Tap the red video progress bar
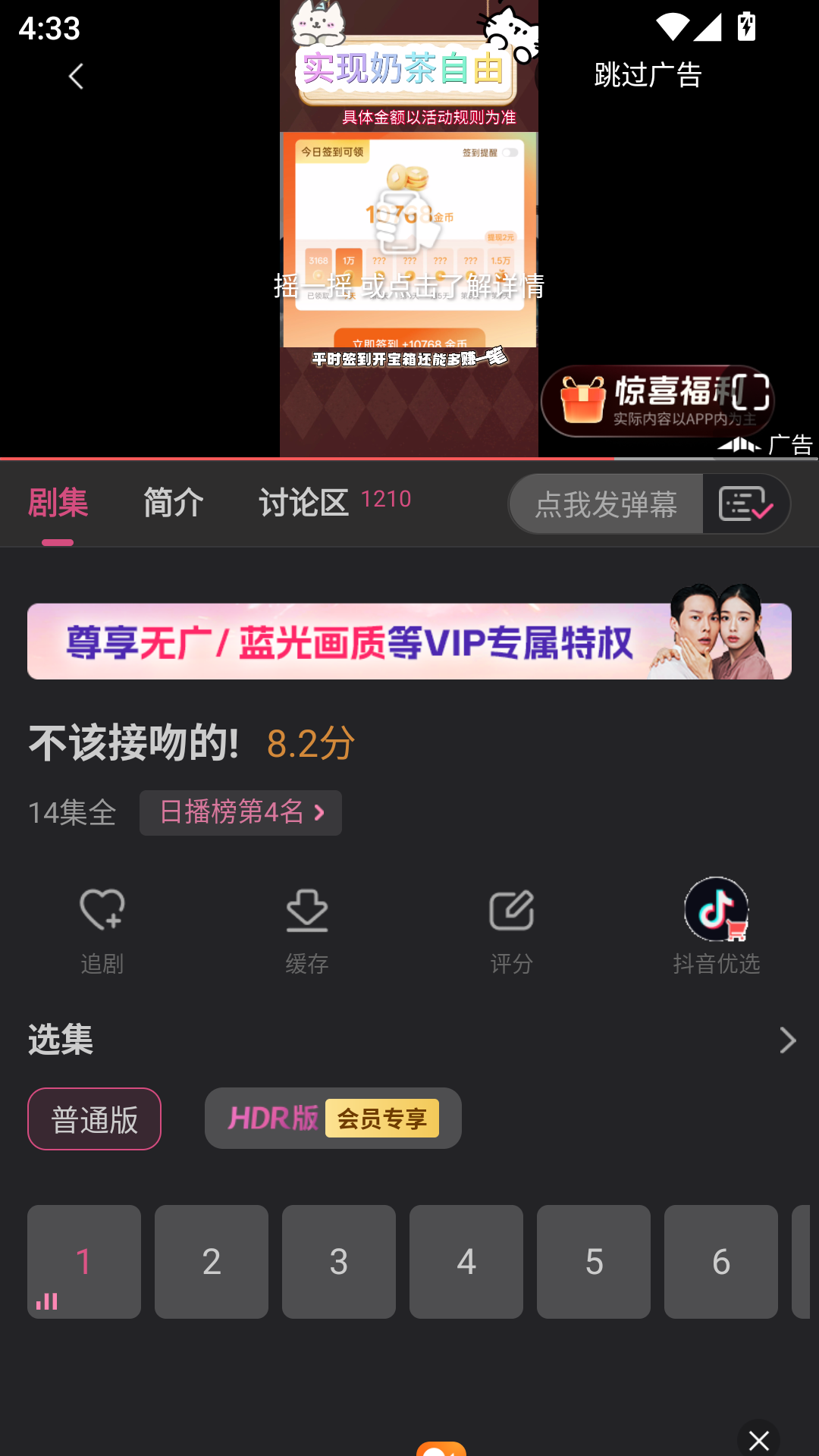This screenshot has height=1456, width=819. click(303, 458)
